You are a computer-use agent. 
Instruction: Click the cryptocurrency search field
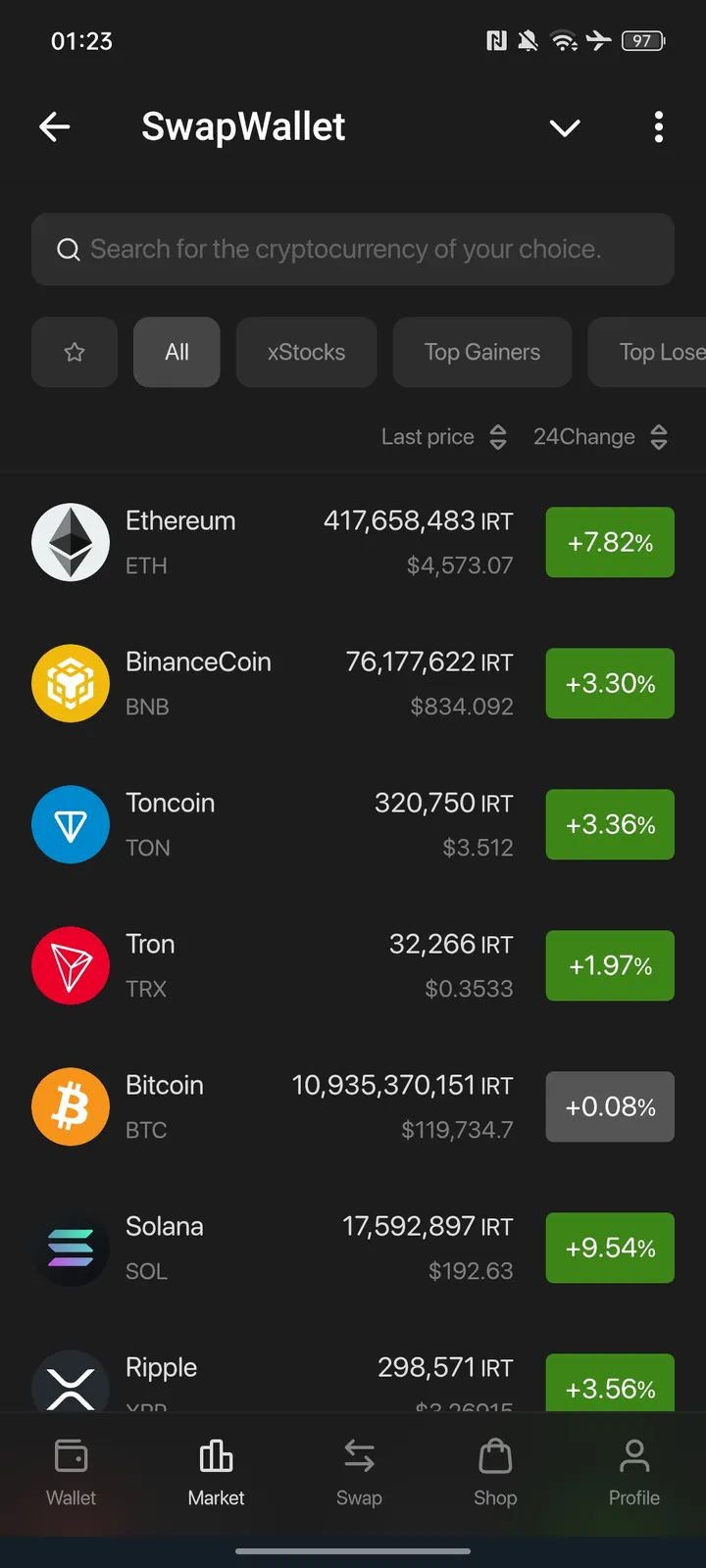click(353, 249)
